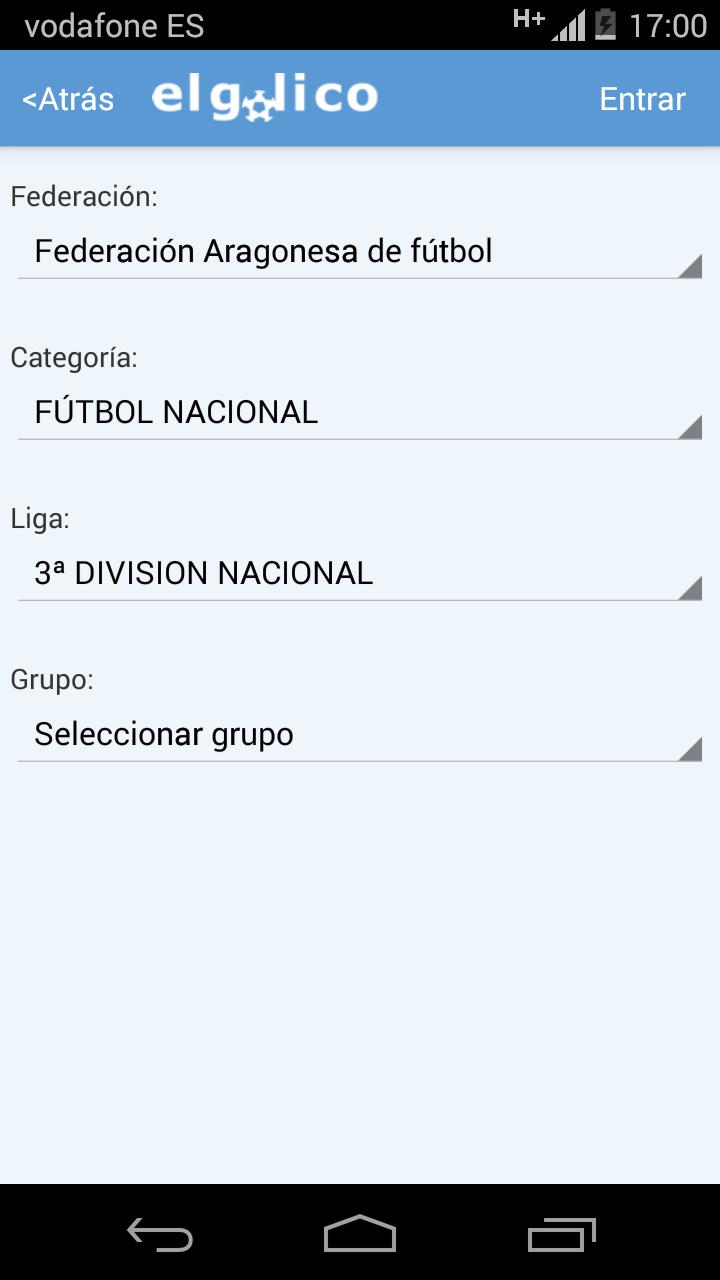
Task: Change the Categoría selection
Action: [x=359, y=413]
